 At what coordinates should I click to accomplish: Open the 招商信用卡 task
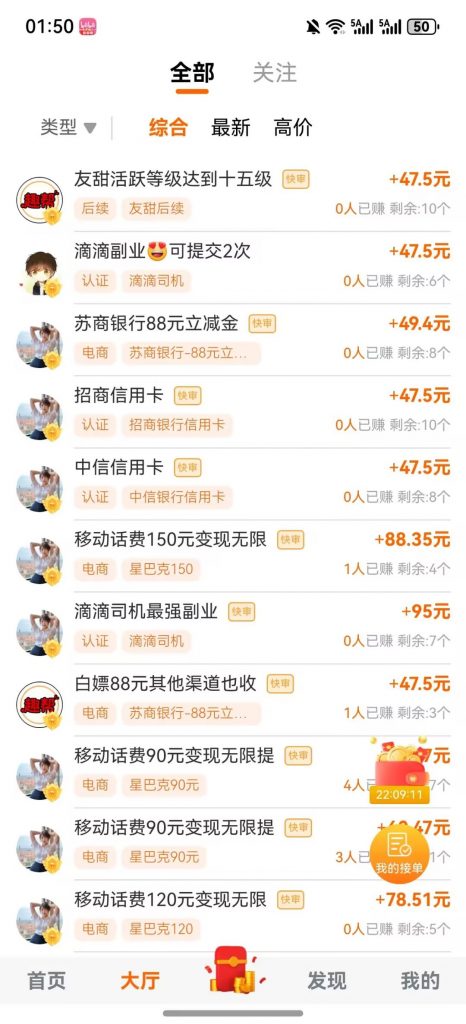[x=232, y=411]
